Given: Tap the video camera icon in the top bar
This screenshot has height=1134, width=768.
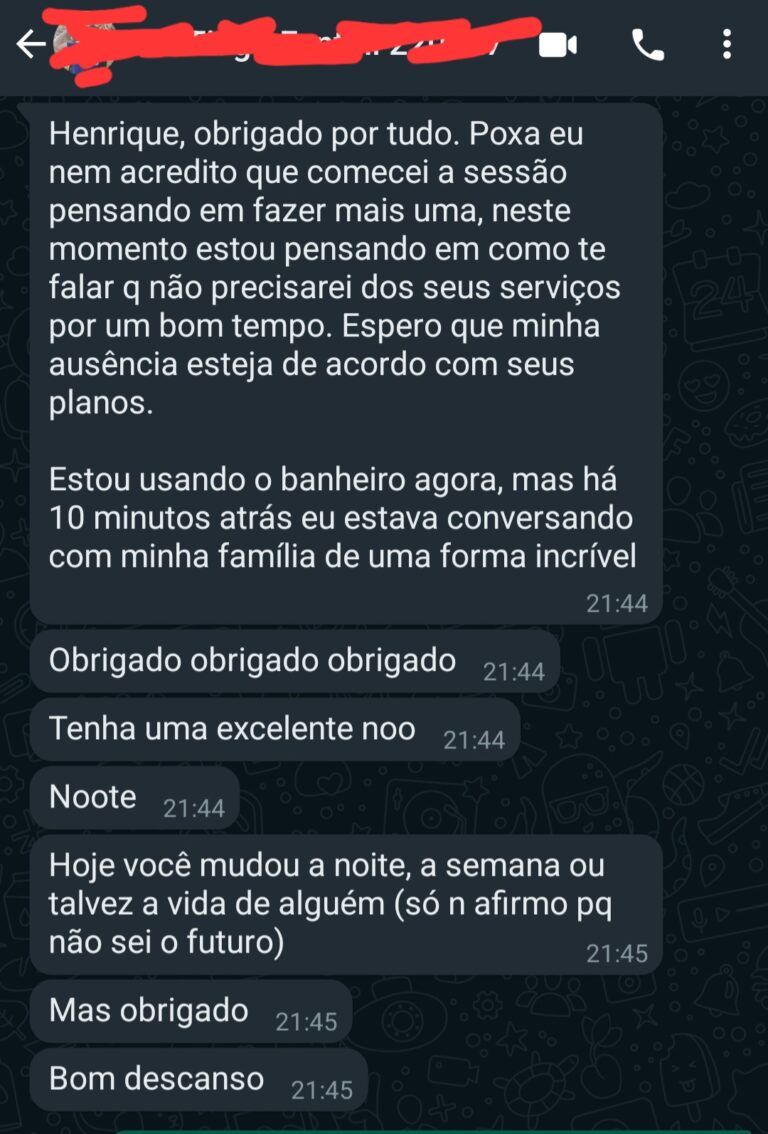Looking at the screenshot, I should coord(558,44).
